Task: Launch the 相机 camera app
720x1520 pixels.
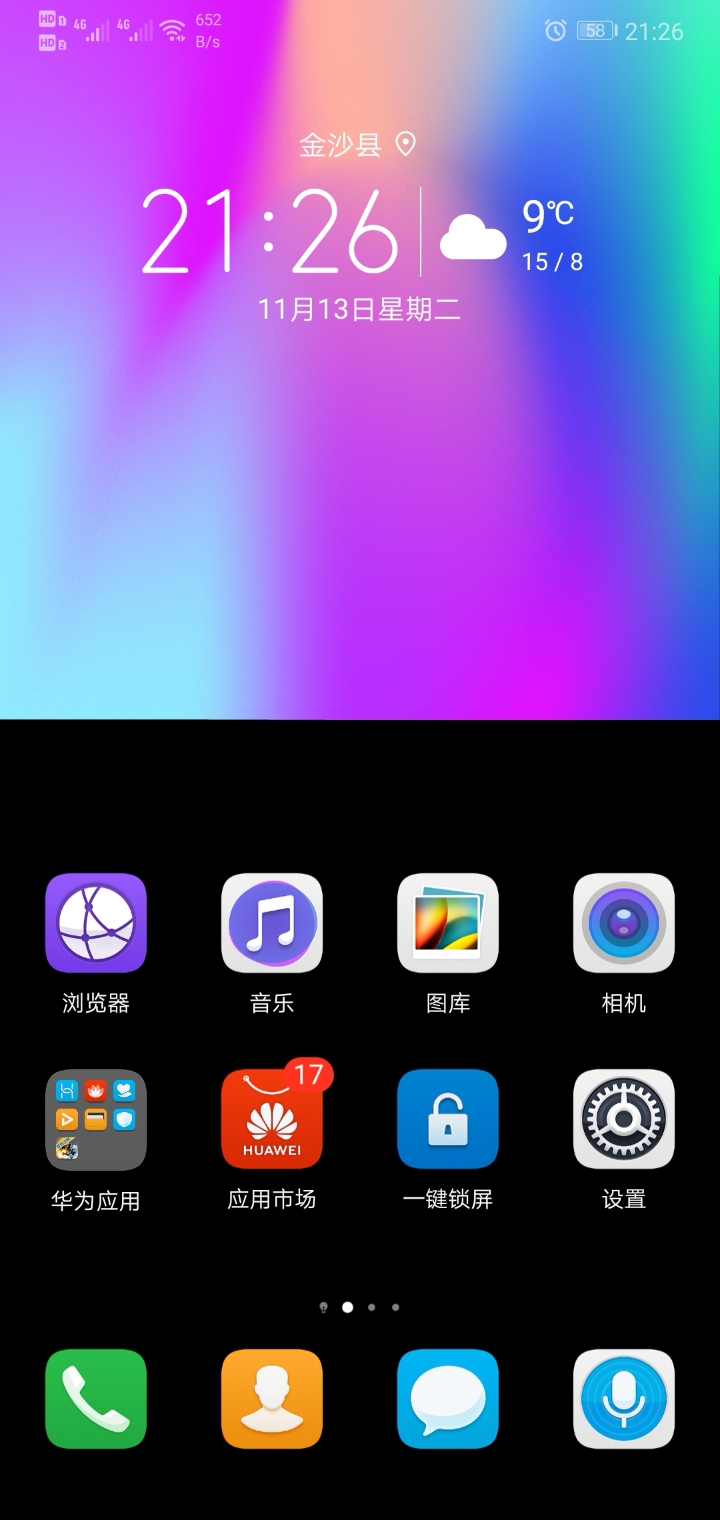Action: coord(624,923)
